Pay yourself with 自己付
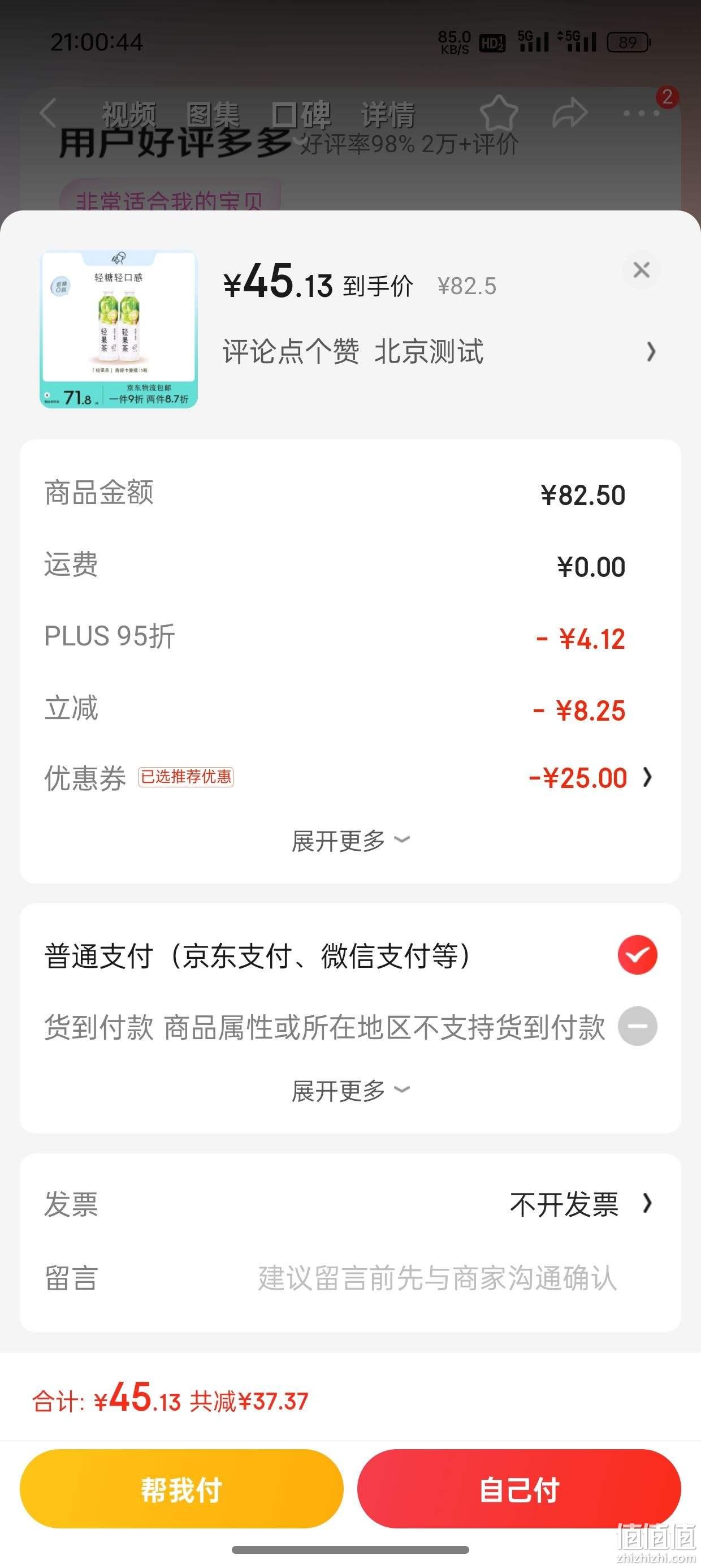This screenshot has width=701, height=1568. point(519,1489)
